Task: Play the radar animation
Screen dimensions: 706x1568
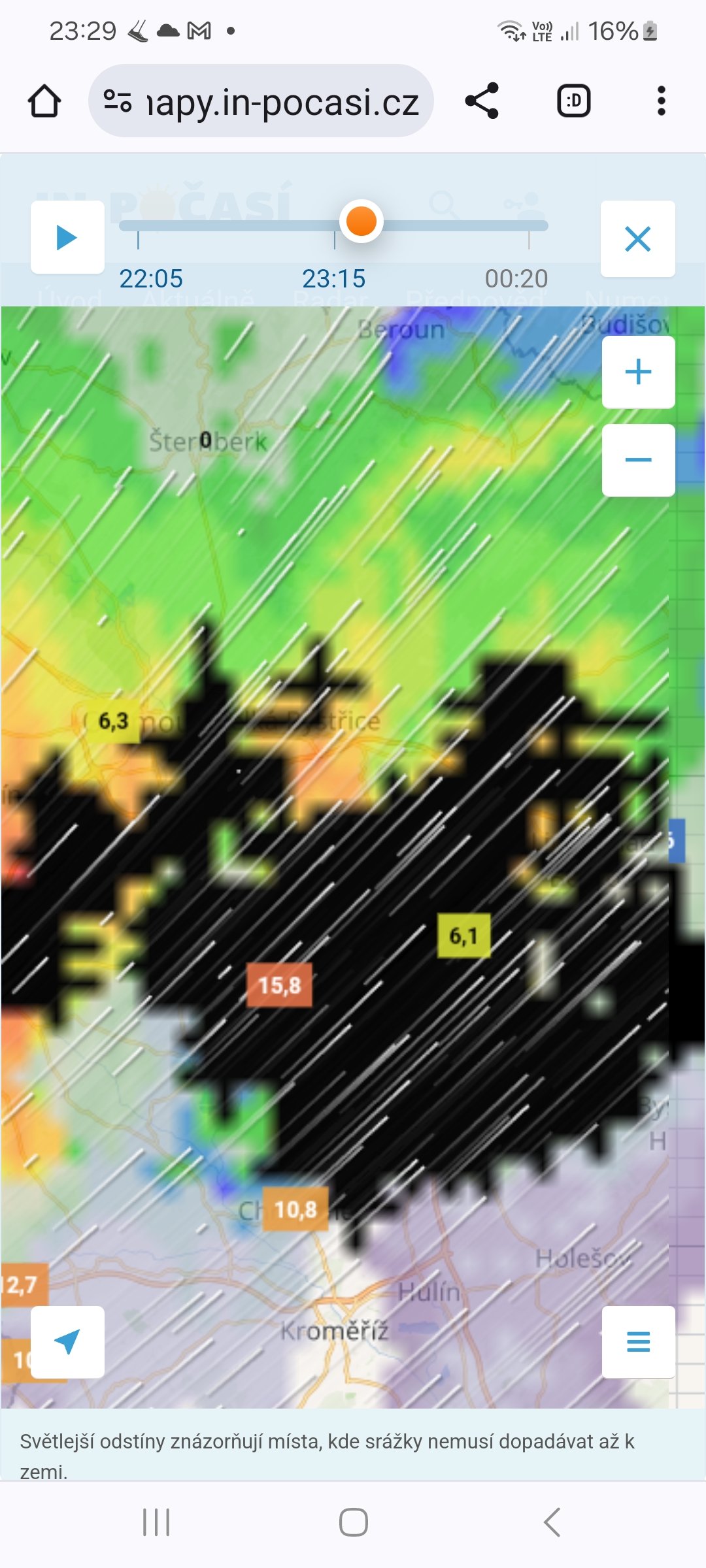Action: click(x=67, y=238)
